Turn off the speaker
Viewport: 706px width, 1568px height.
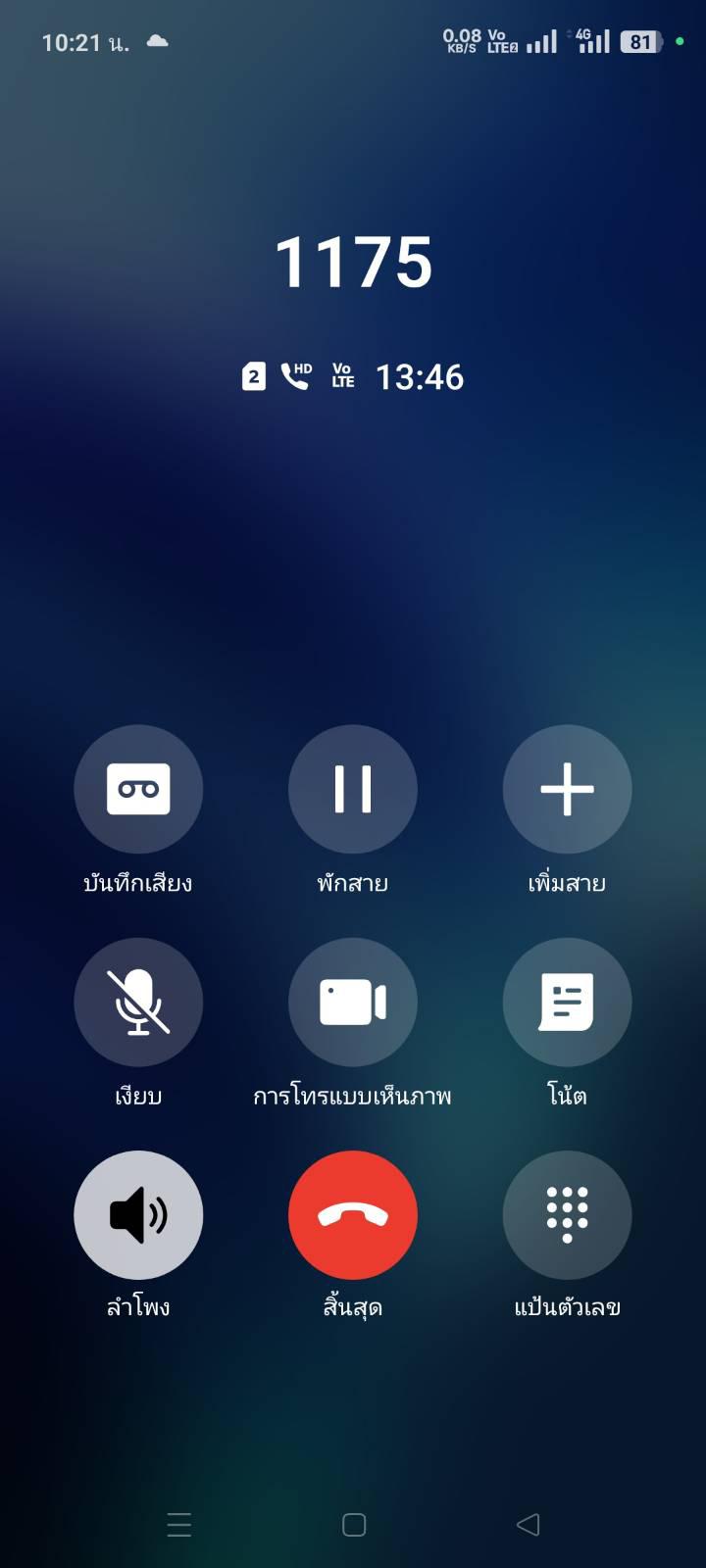(x=138, y=1215)
